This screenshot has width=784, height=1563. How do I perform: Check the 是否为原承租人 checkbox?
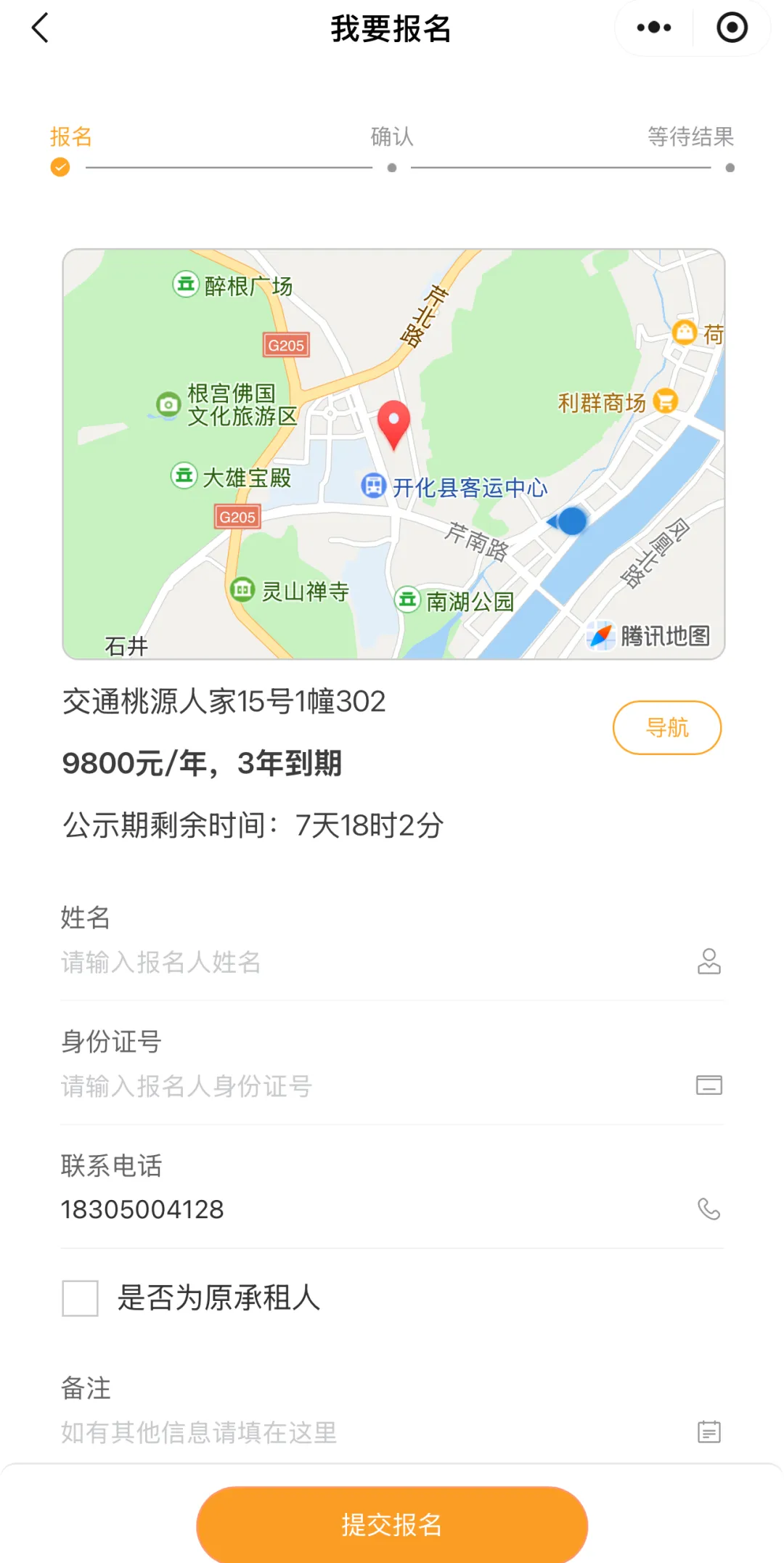click(80, 1298)
